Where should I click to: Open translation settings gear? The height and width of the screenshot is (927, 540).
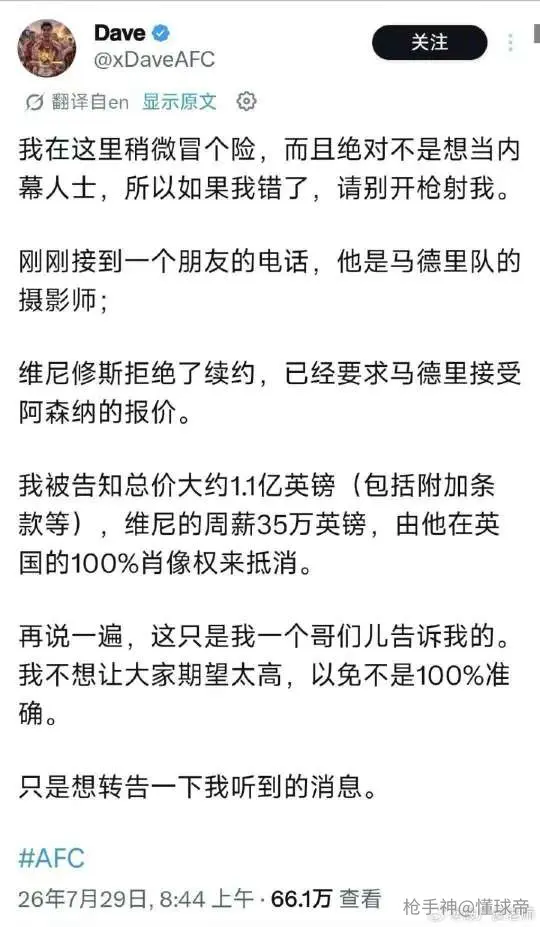click(x=246, y=101)
